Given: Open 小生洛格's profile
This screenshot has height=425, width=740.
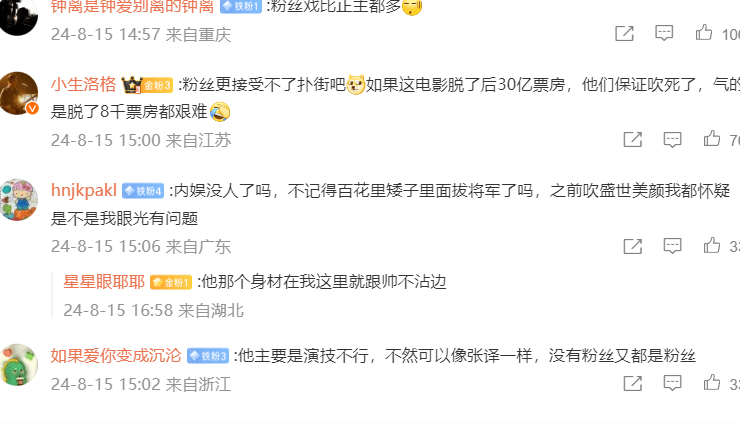Looking at the screenshot, I should (84, 84).
